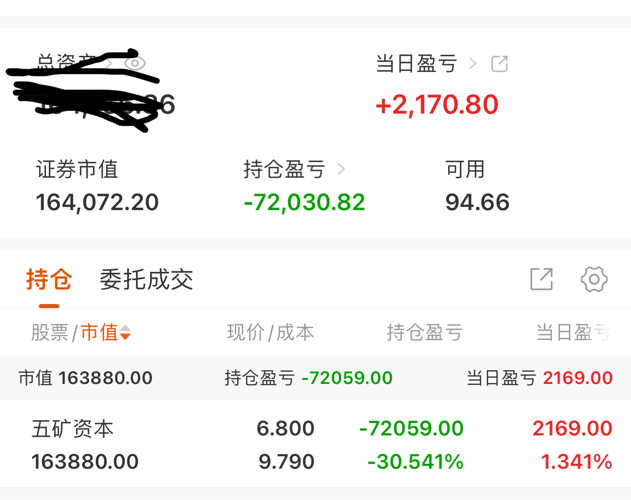
Task: Sort holdings by 市值
Action: pyautogui.click(x=105, y=332)
